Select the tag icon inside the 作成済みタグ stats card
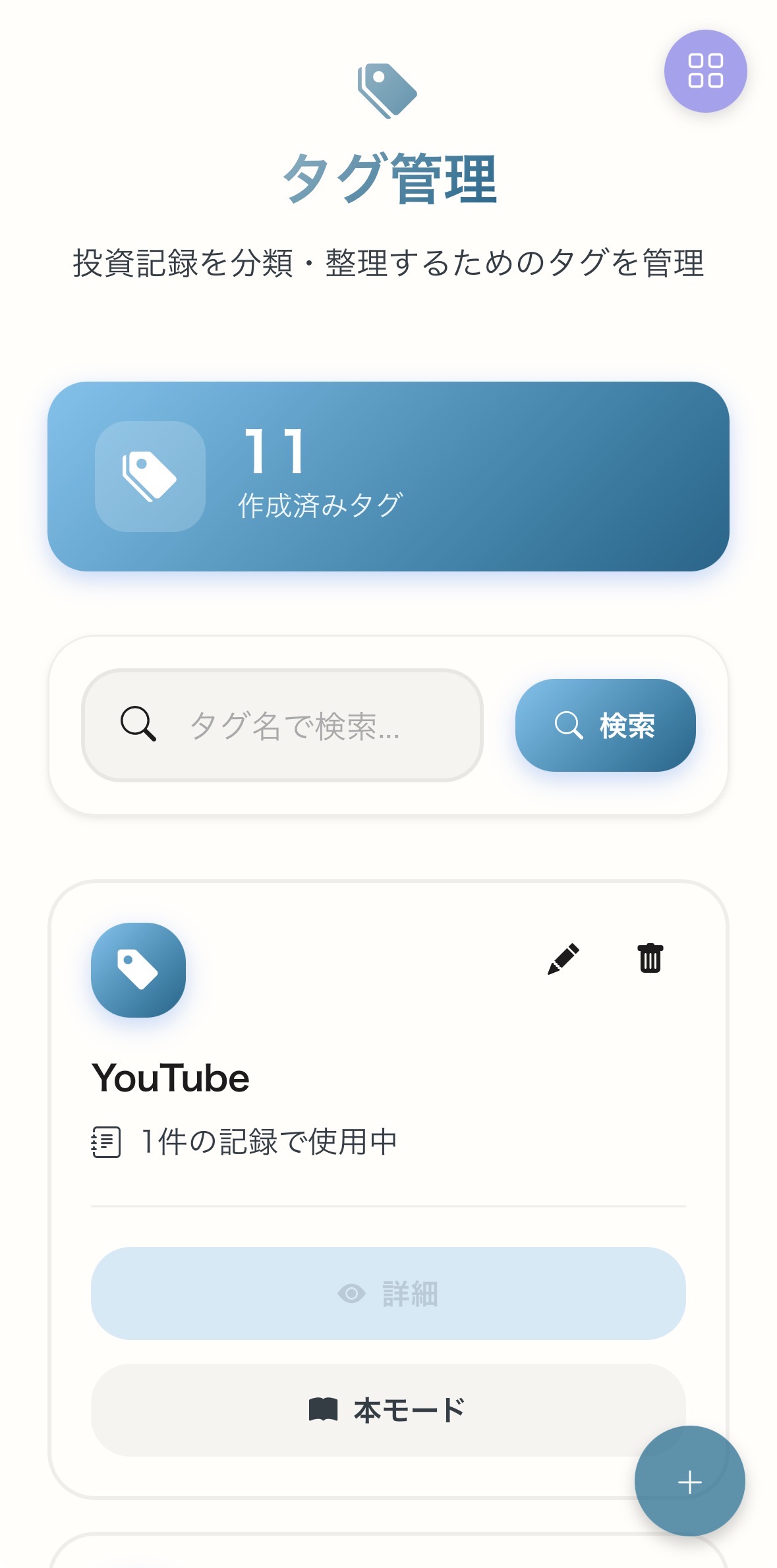This screenshot has width=777, height=1568. (149, 477)
